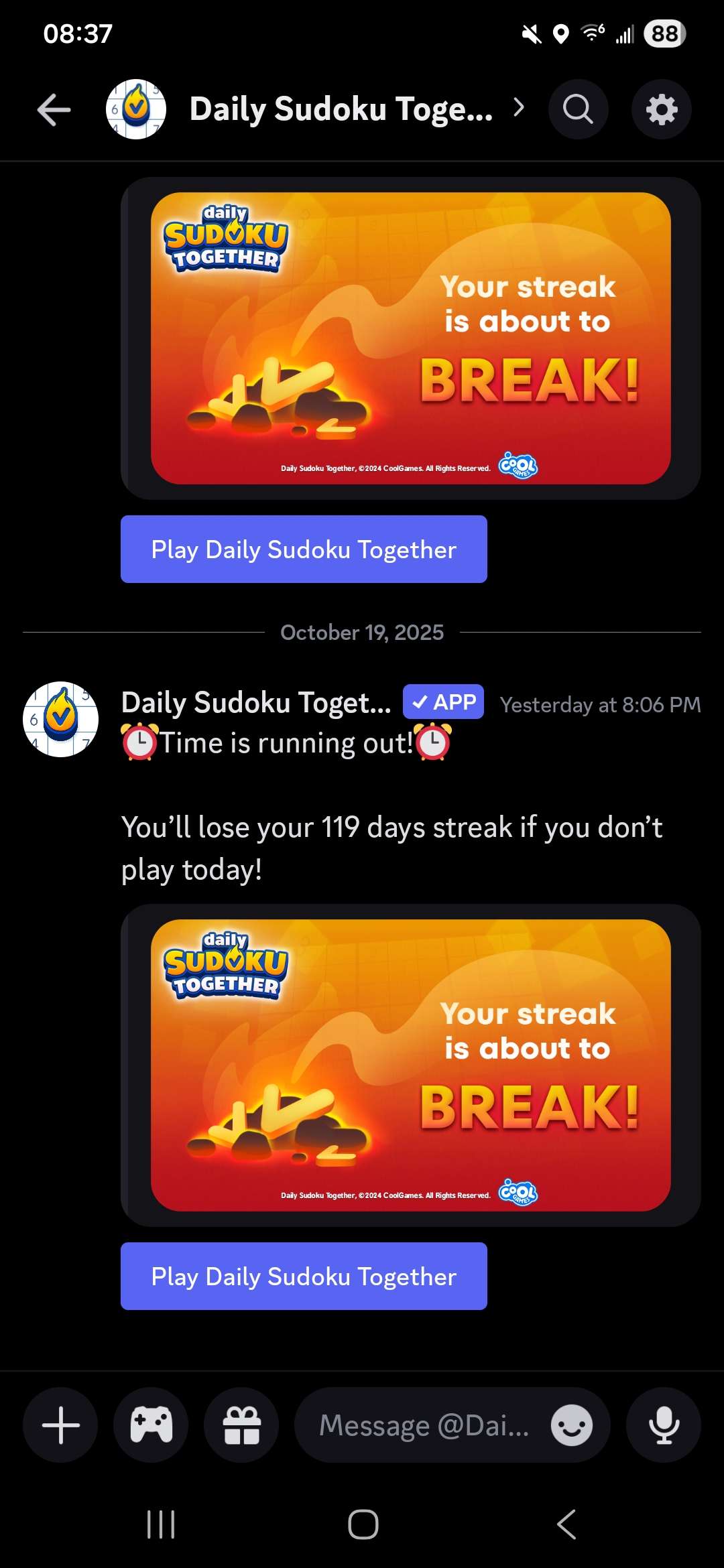Open the search icon in the header
Viewport: 724px width, 1568px height.
point(578,109)
